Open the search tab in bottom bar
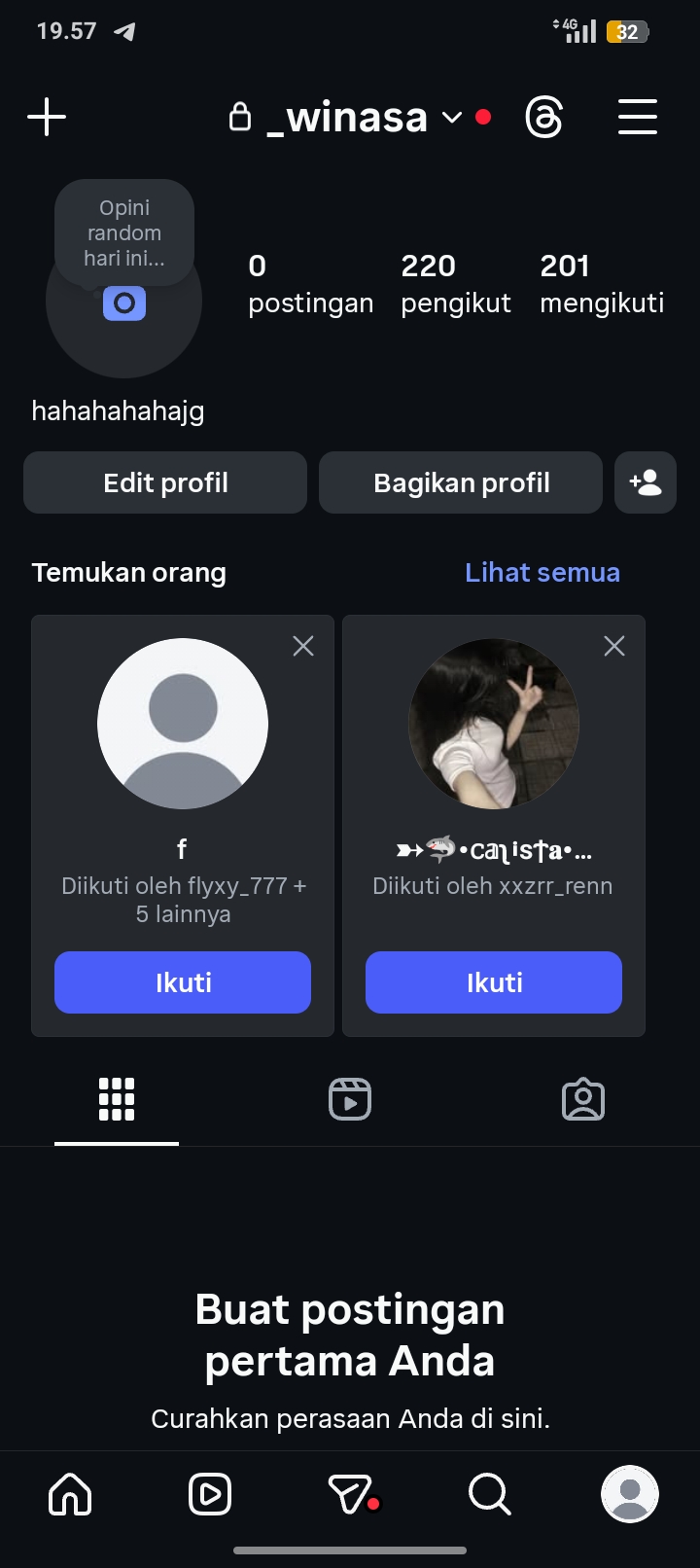This screenshot has height=1568, width=700. coord(489,1494)
